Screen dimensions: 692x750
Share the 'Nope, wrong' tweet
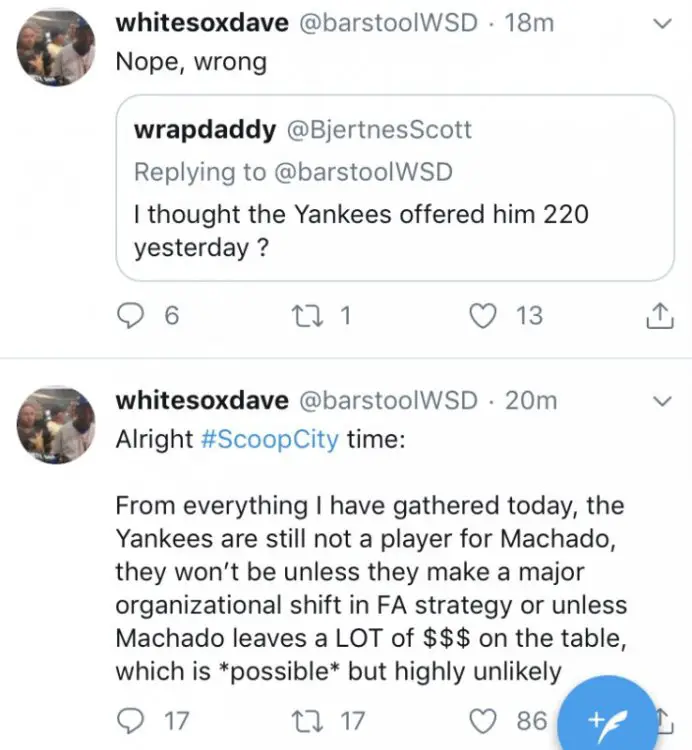659,316
